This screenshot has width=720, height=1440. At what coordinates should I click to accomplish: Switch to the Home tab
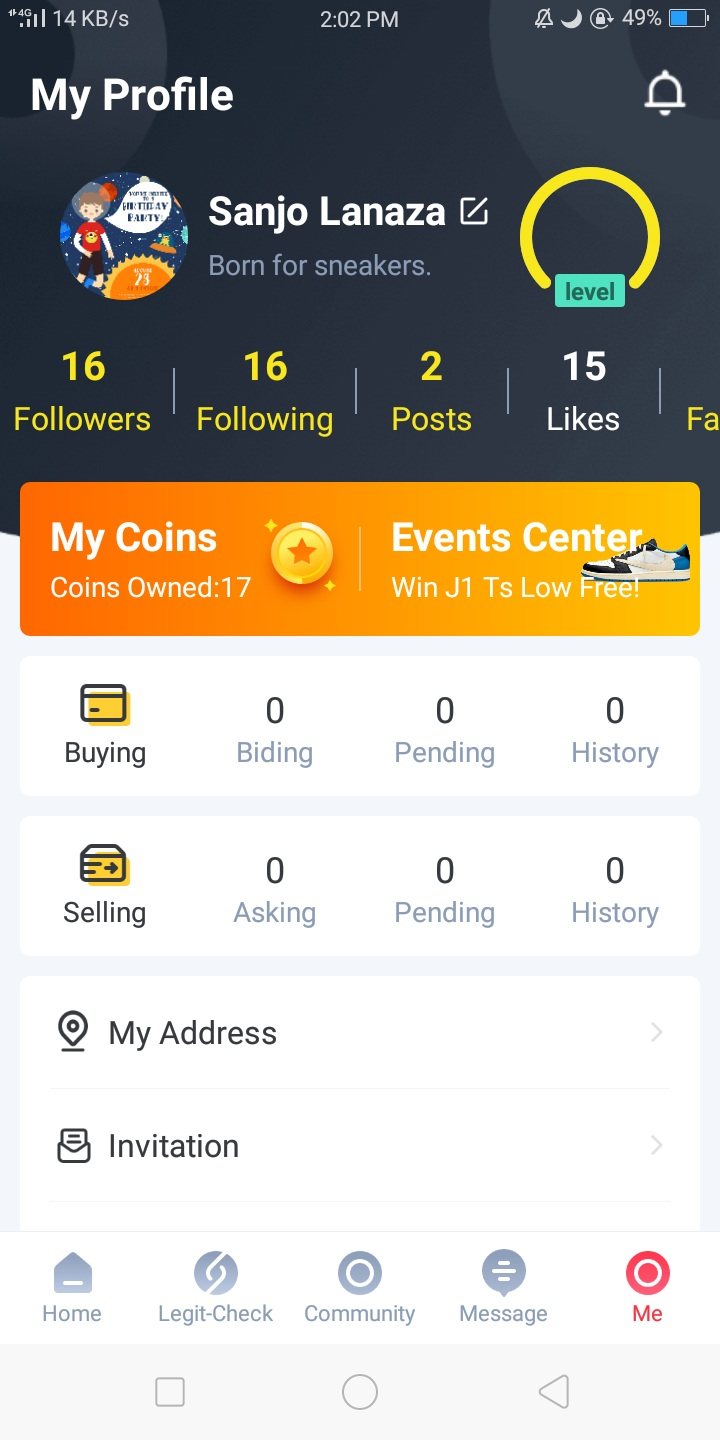point(72,1288)
